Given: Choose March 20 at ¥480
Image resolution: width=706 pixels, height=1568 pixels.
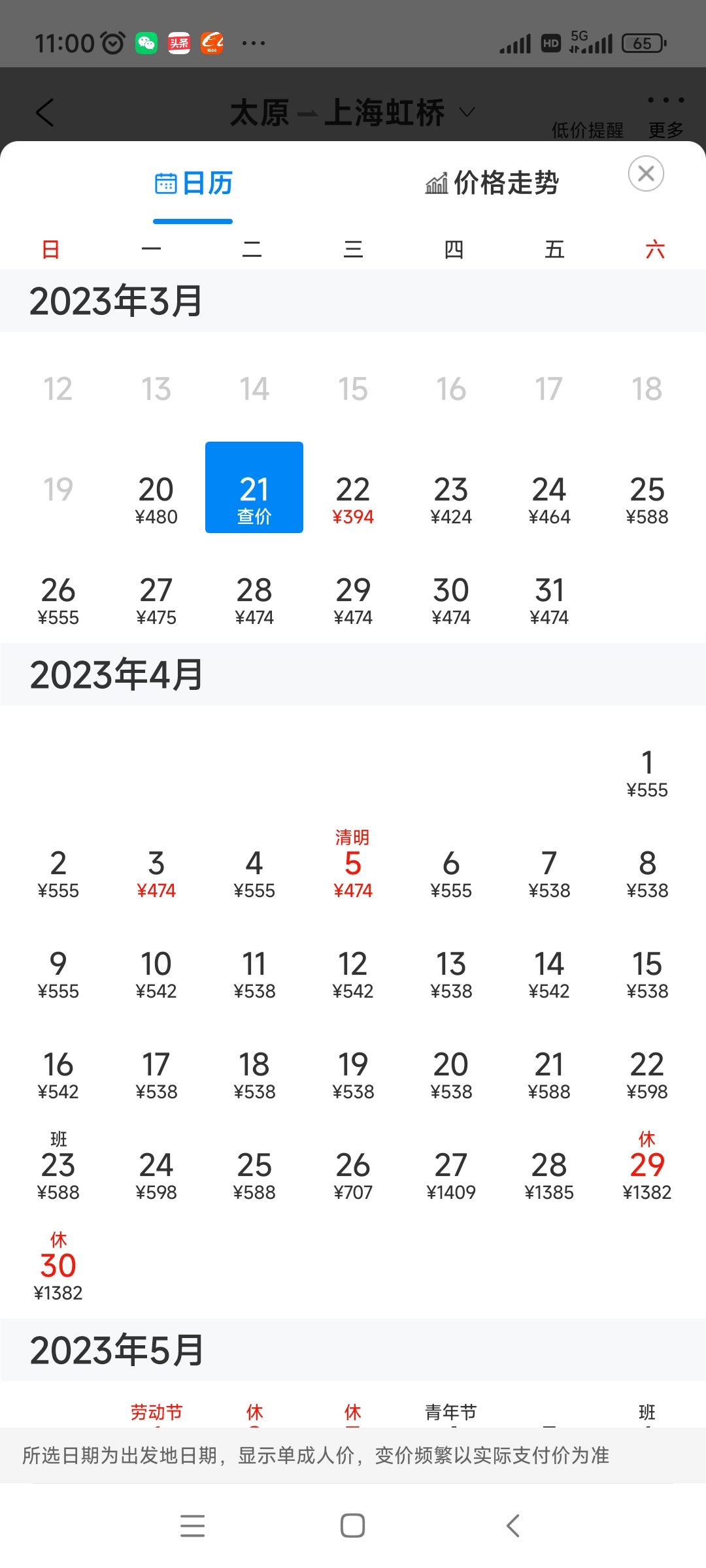Looking at the screenshot, I should pos(156,500).
